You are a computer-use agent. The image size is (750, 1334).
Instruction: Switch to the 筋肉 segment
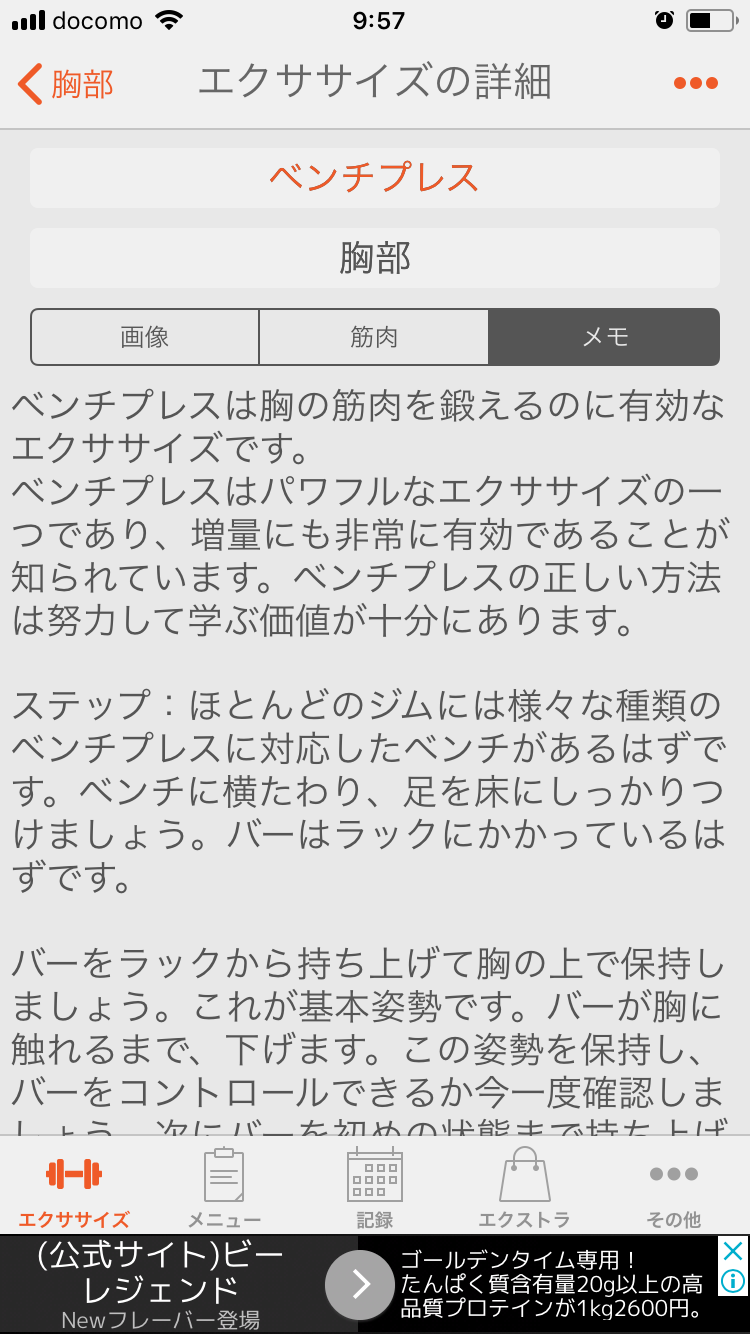[x=374, y=337]
